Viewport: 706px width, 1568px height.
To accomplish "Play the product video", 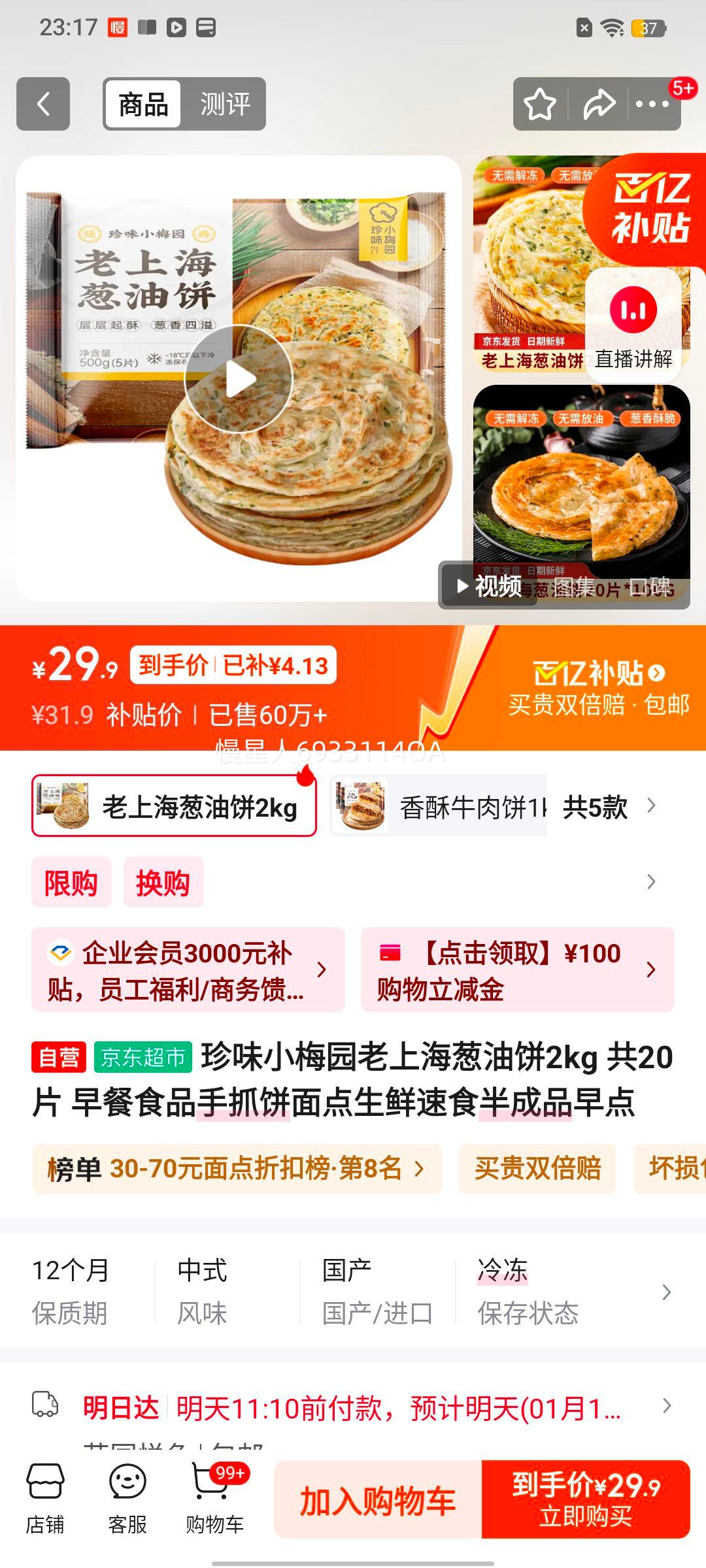I will [239, 377].
